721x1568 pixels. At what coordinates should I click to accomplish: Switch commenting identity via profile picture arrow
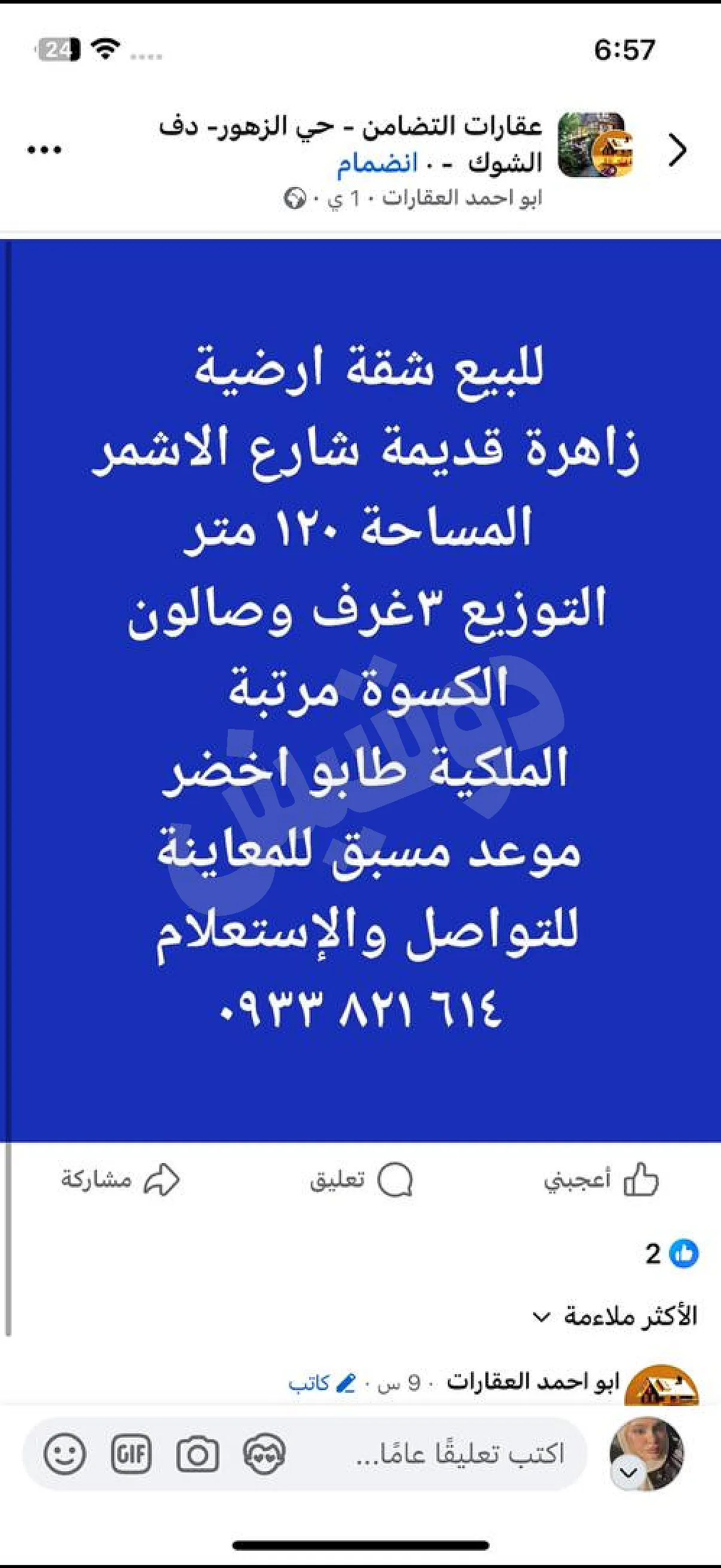629,1473
